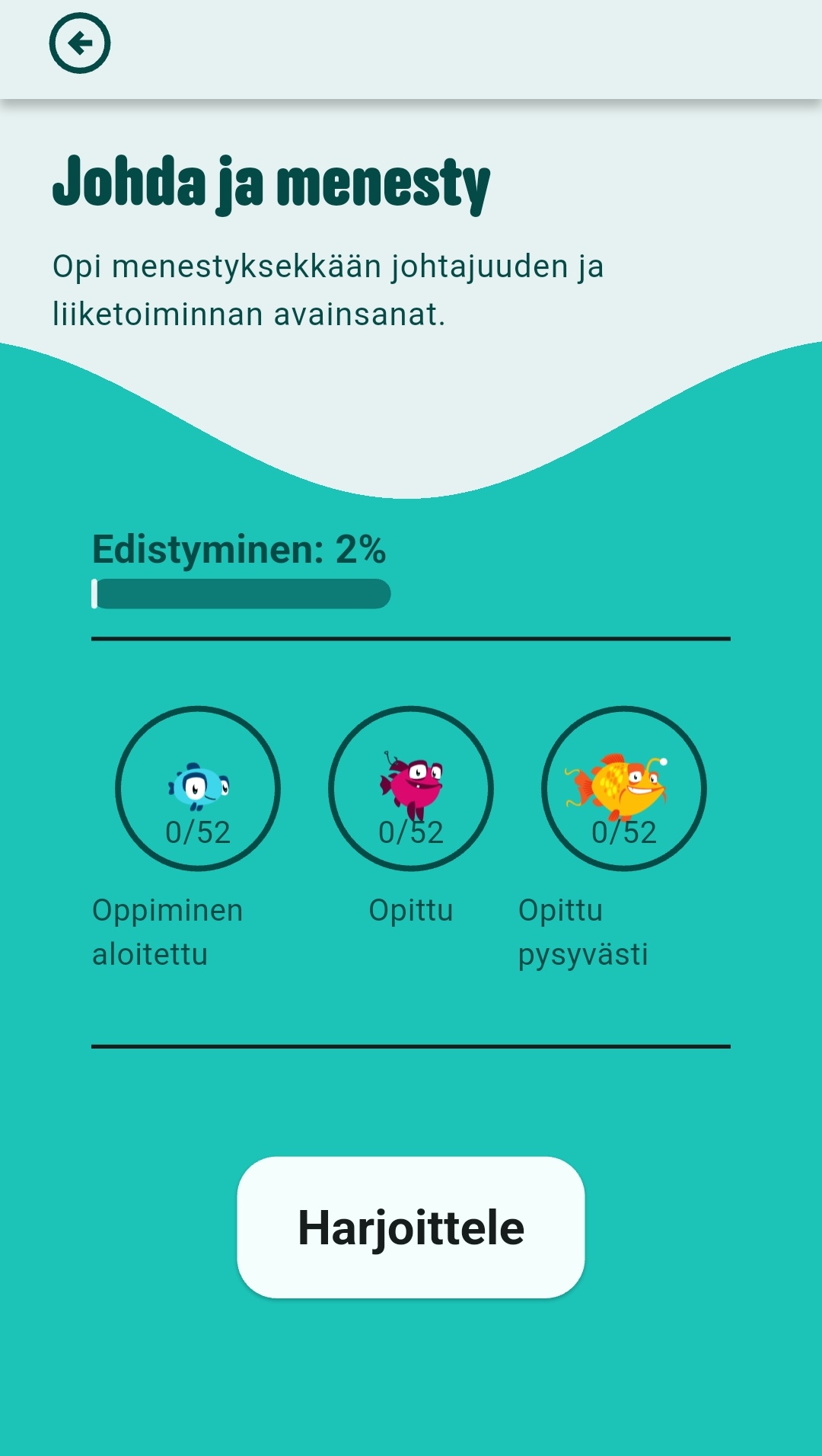Go back with the arrow icon
The height and width of the screenshot is (1456, 822).
80,43
